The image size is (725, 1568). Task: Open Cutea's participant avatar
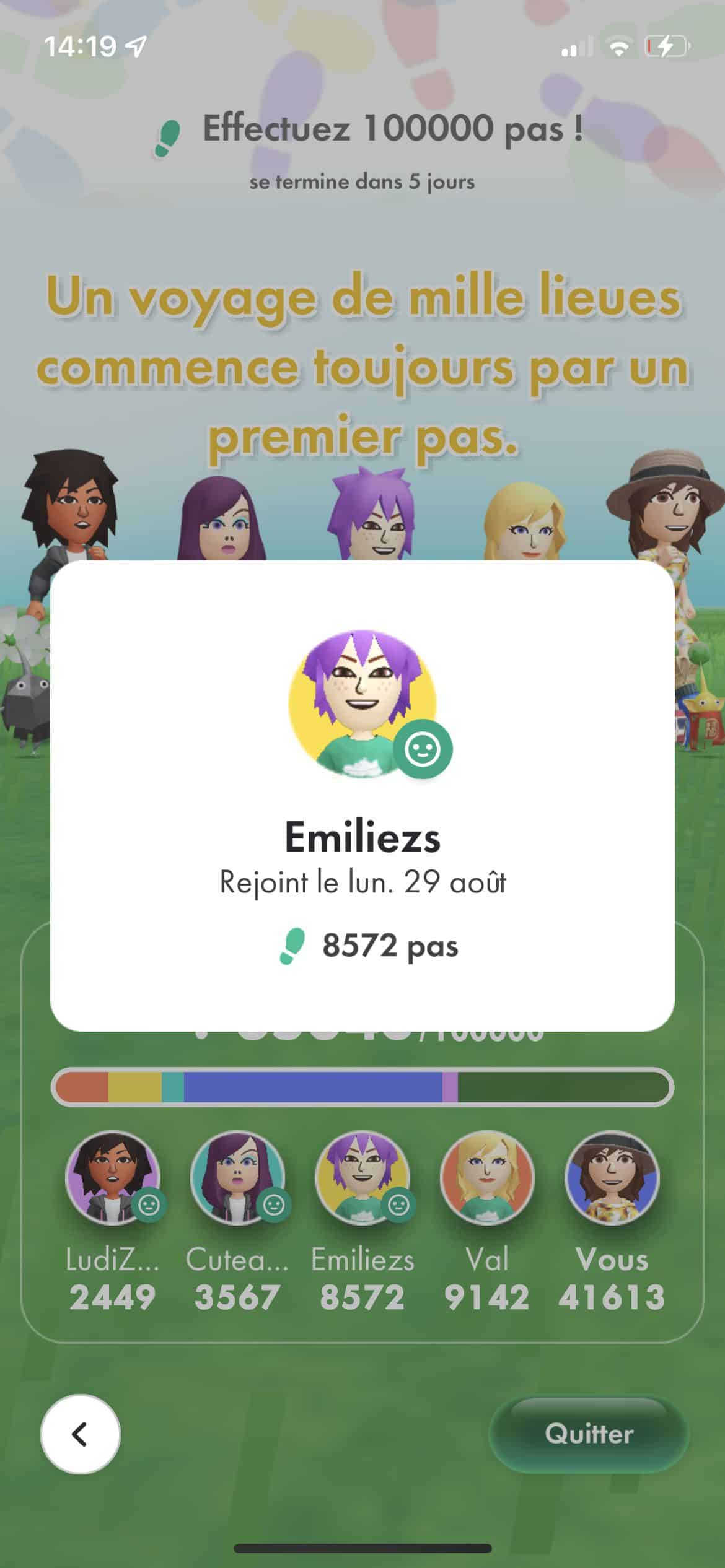click(x=237, y=1178)
